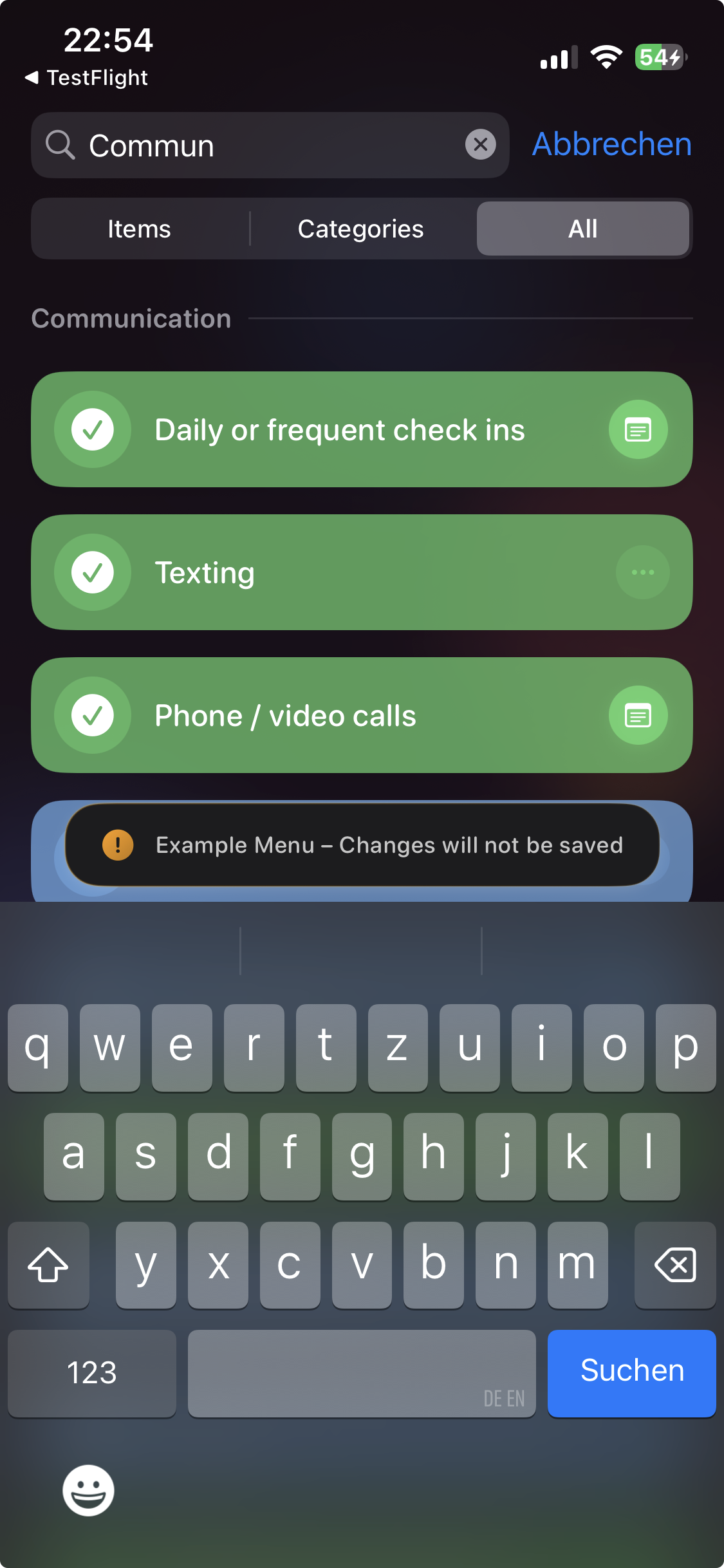This screenshot has width=724, height=1568.
Task: Uncheck the Texting item
Action: (x=93, y=572)
